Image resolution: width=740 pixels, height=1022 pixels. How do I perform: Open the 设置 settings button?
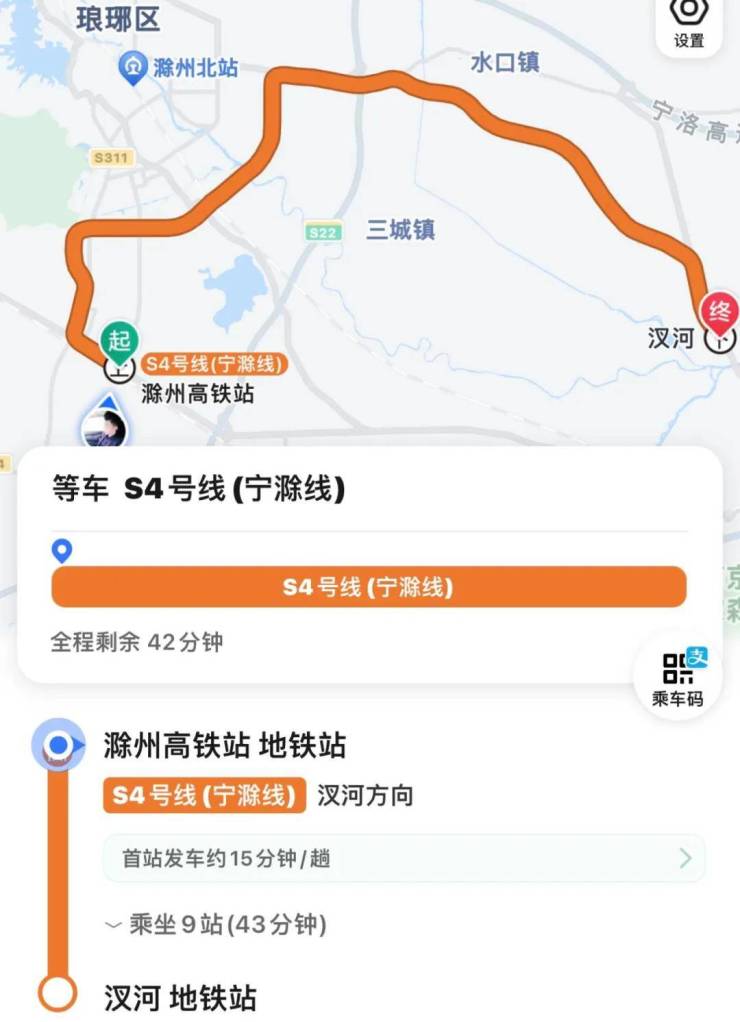688,22
